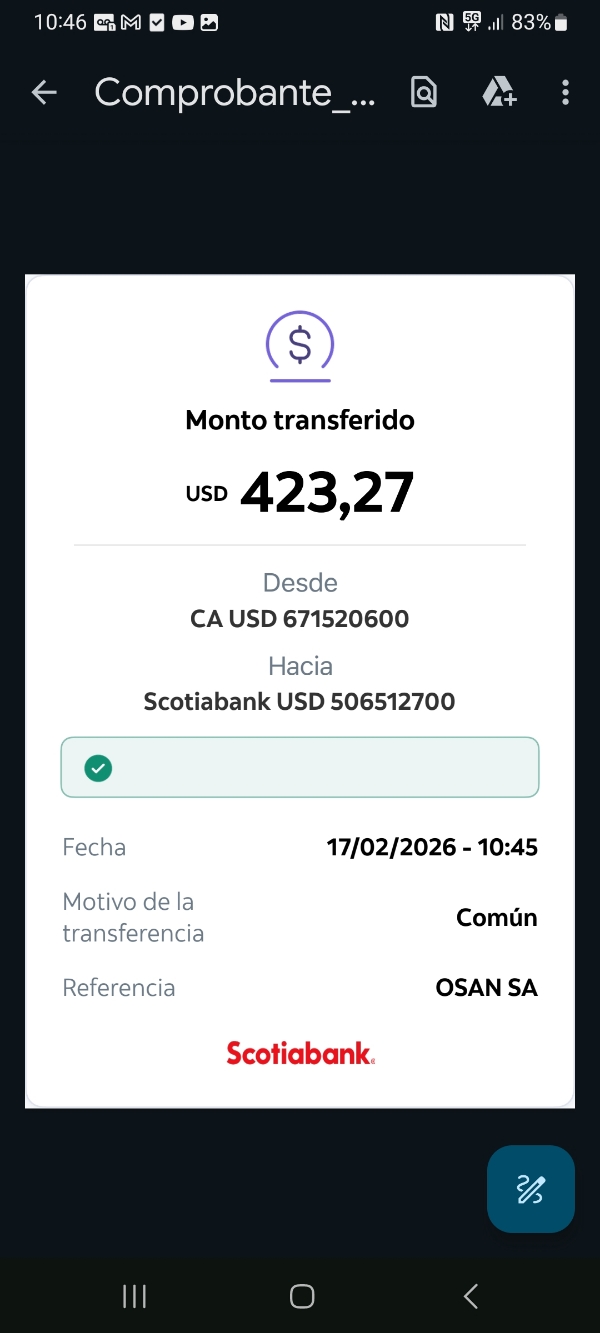600x1333 pixels.
Task: Search within the document
Action: click(x=424, y=93)
